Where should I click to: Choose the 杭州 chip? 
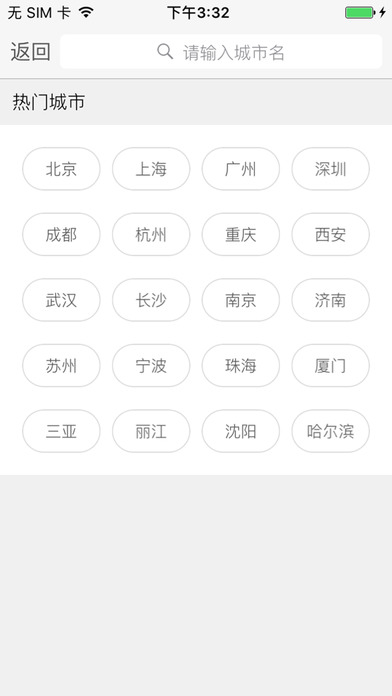click(151, 234)
